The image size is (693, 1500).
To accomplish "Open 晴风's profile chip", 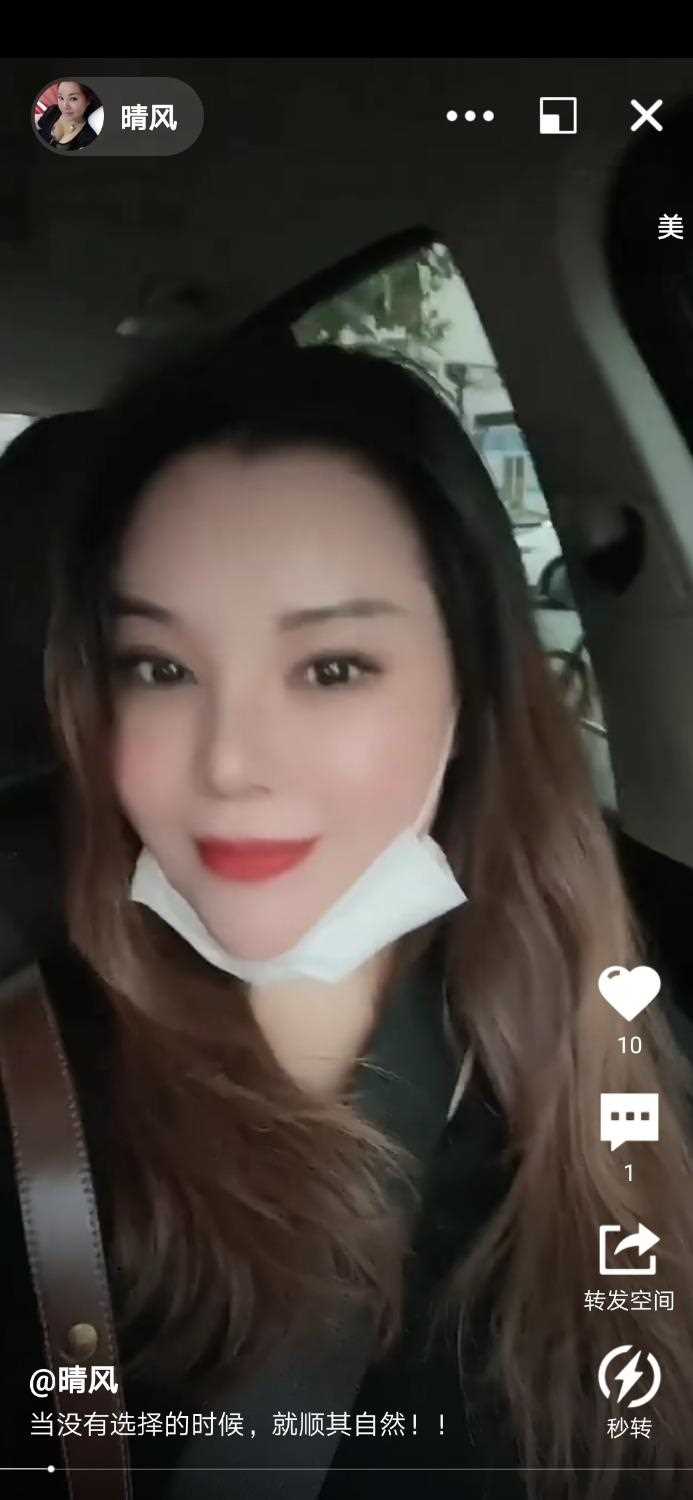I will pyautogui.click(x=117, y=117).
